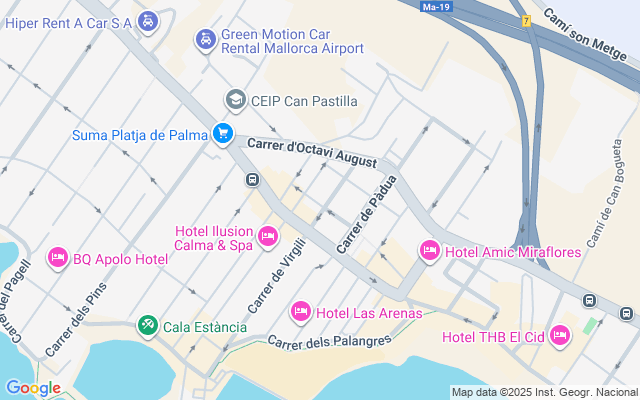Viewport: 640px width, 400px height.
Task: Select Green Motion Car Rental marker
Action: click(205, 39)
